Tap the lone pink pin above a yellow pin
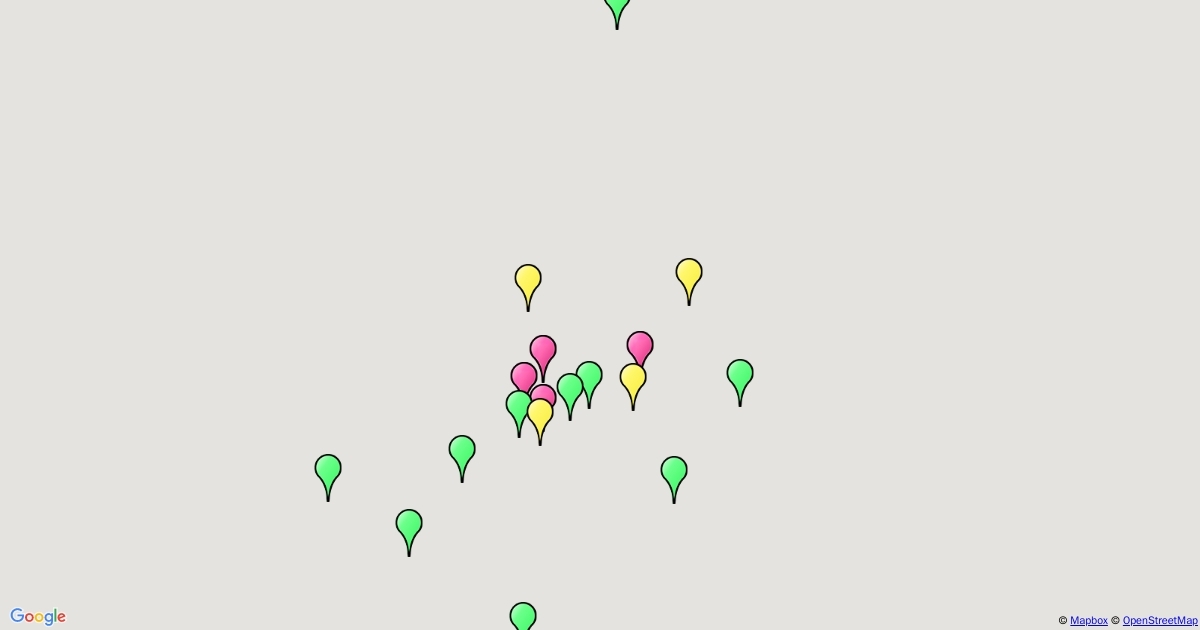Image resolution: width=1200 pixels, height=630 pixels. click(x=640, y=346)
